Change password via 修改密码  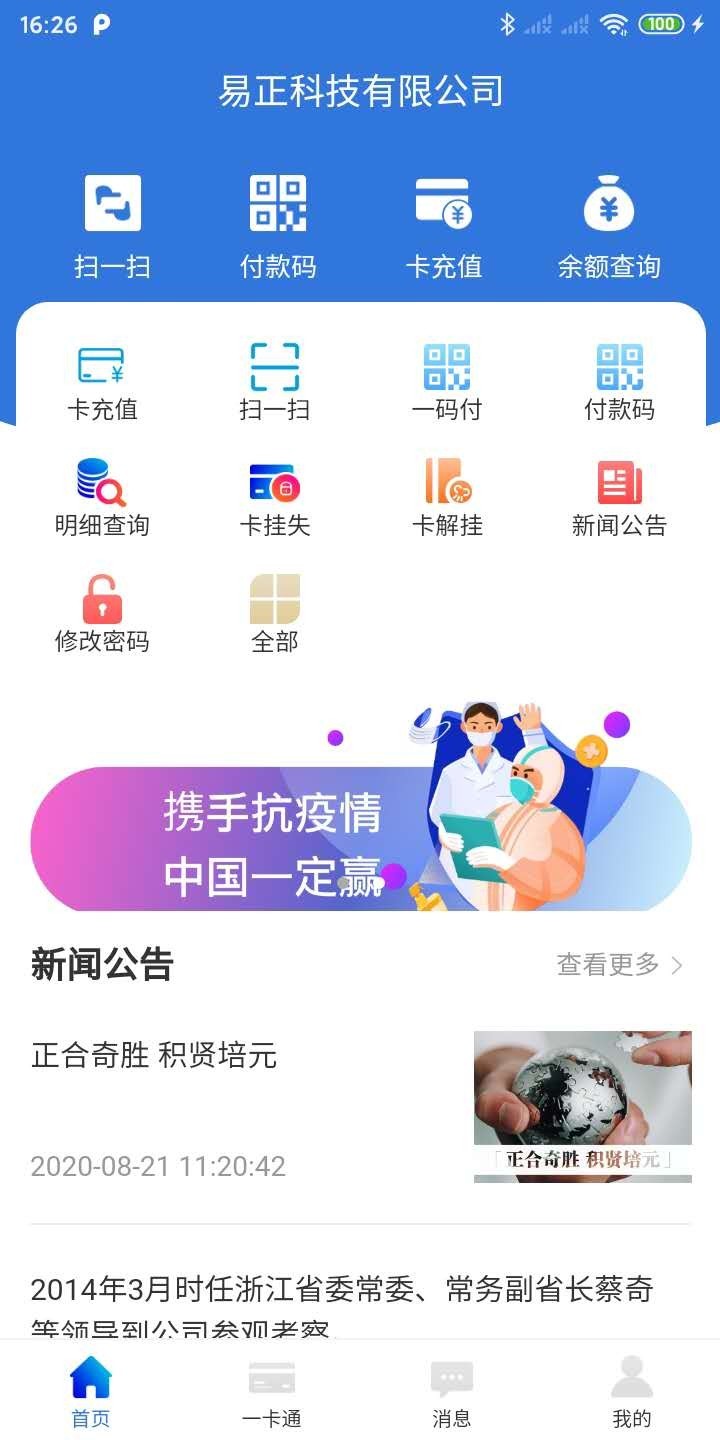pos(101,608)
